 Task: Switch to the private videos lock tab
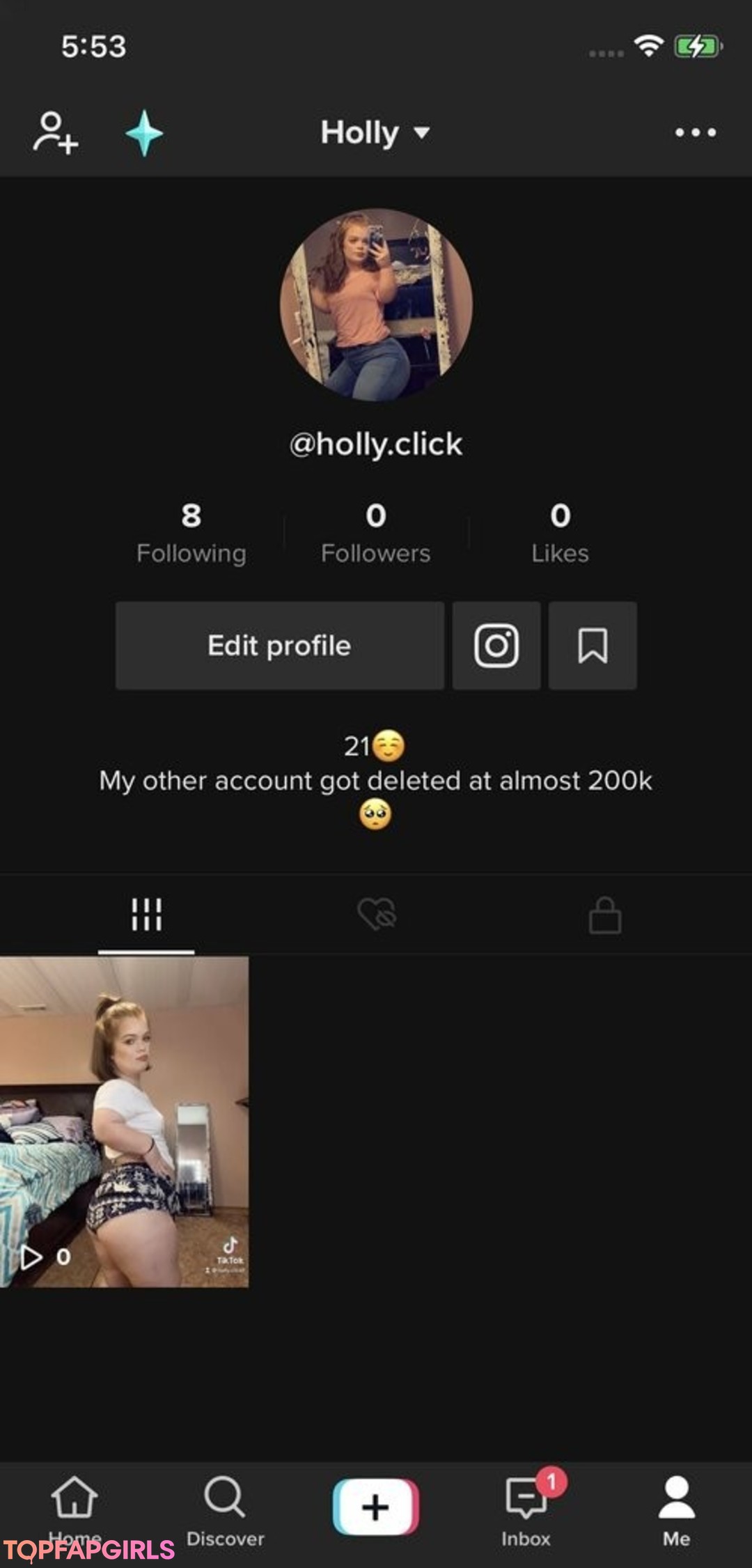pos(604,914)
